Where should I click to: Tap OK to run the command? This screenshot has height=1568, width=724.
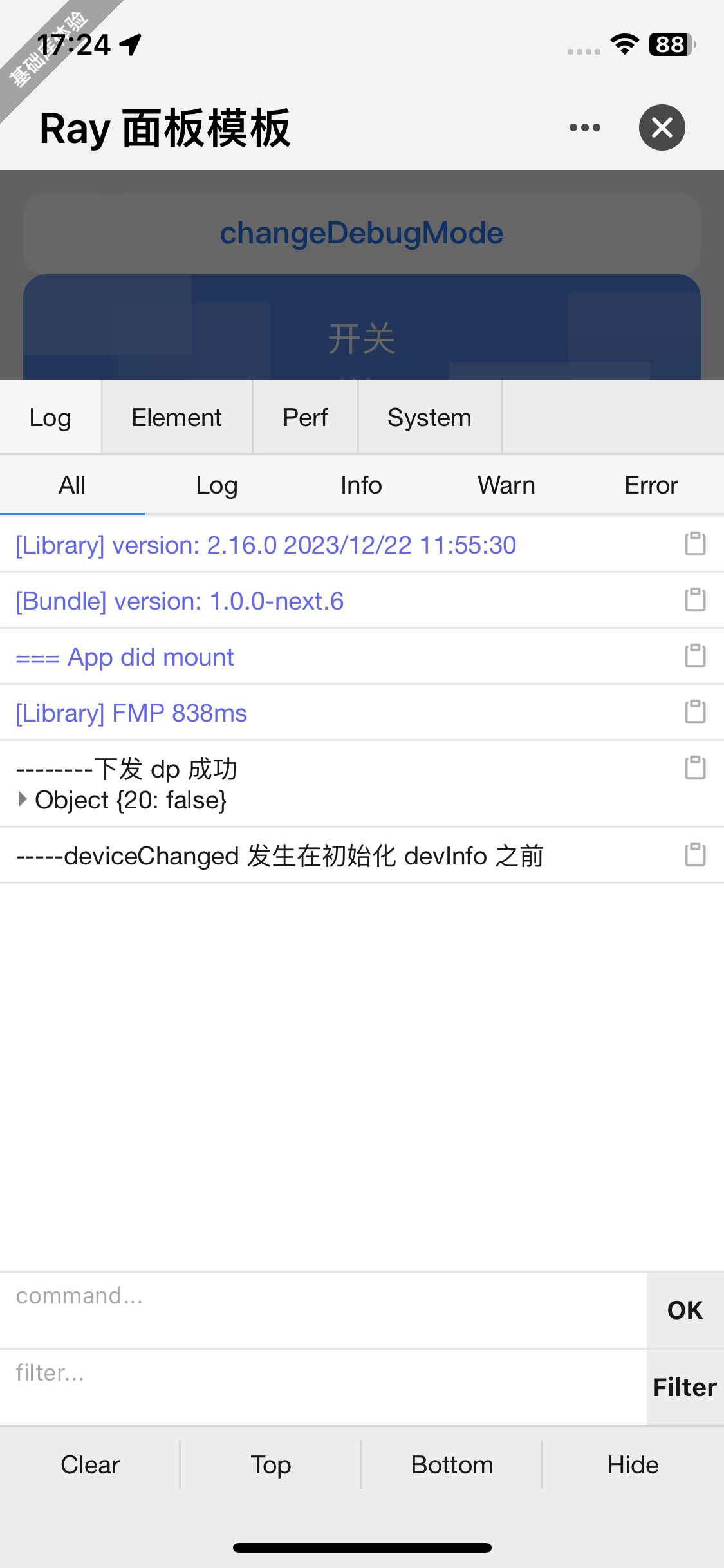tap(685, 1311)
